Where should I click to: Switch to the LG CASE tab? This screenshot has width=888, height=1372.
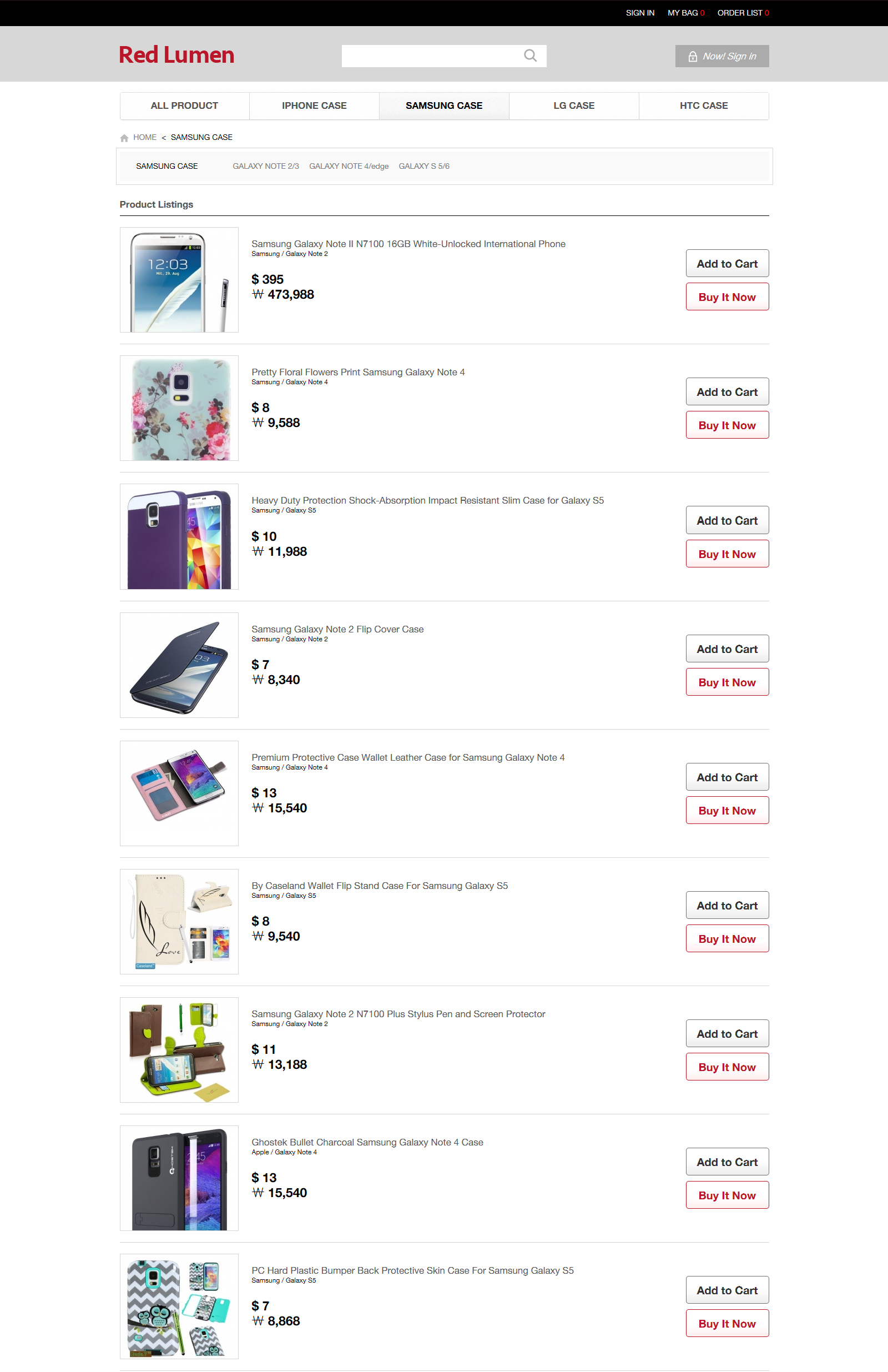tap(573, 105)
